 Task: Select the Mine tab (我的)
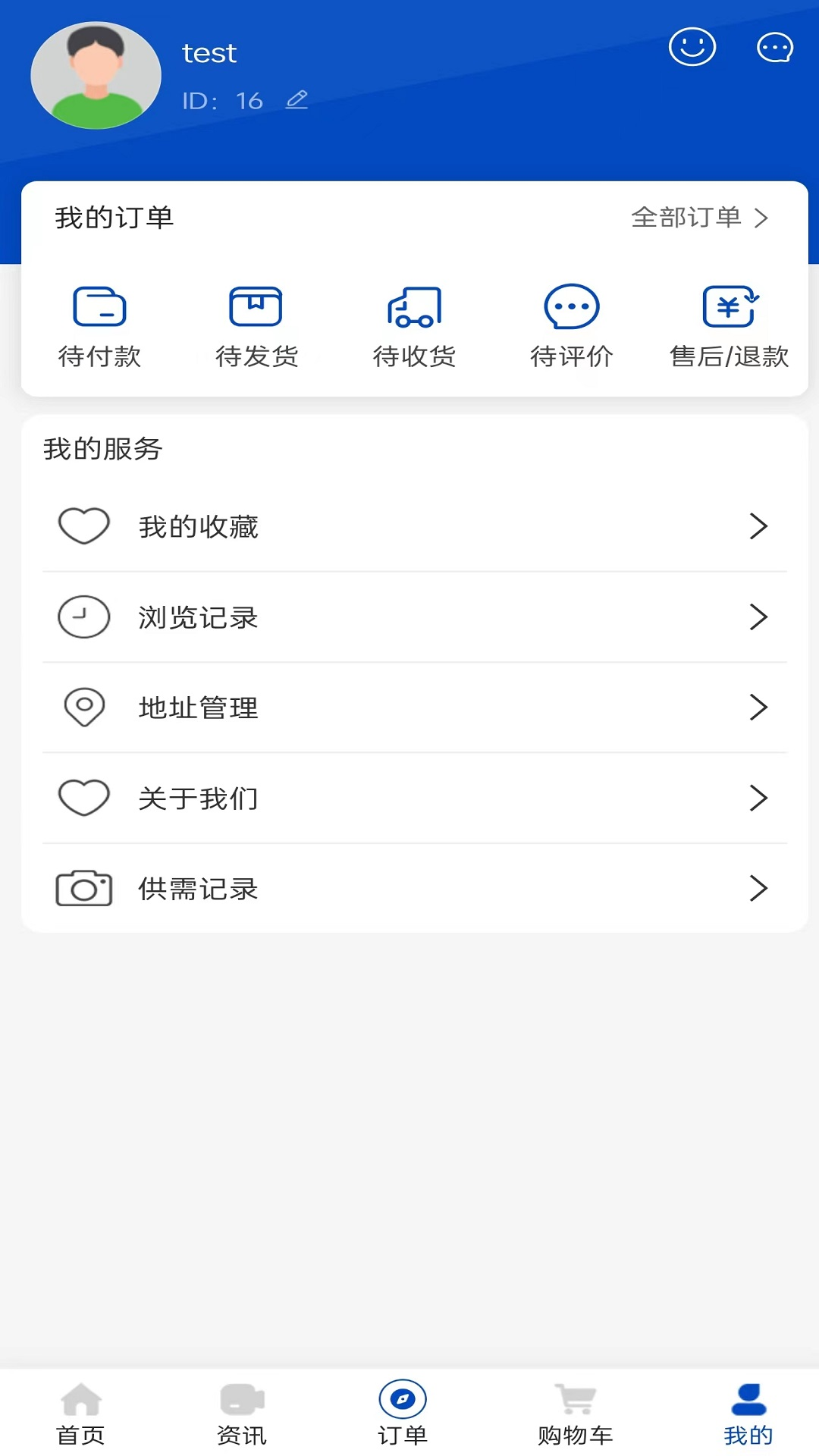(x=748, y=1414)
